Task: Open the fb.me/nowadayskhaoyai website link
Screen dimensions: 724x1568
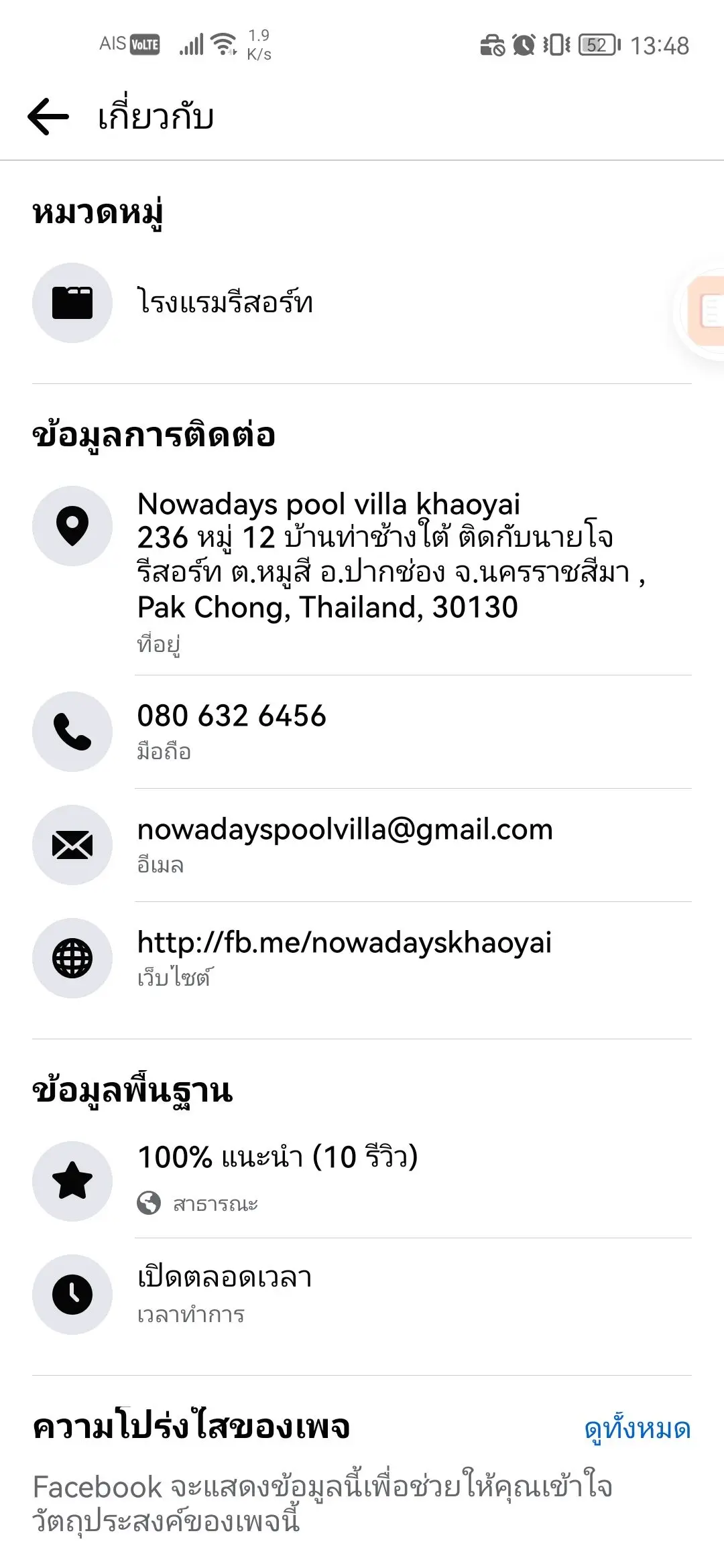Action: [x=344, y=943]
